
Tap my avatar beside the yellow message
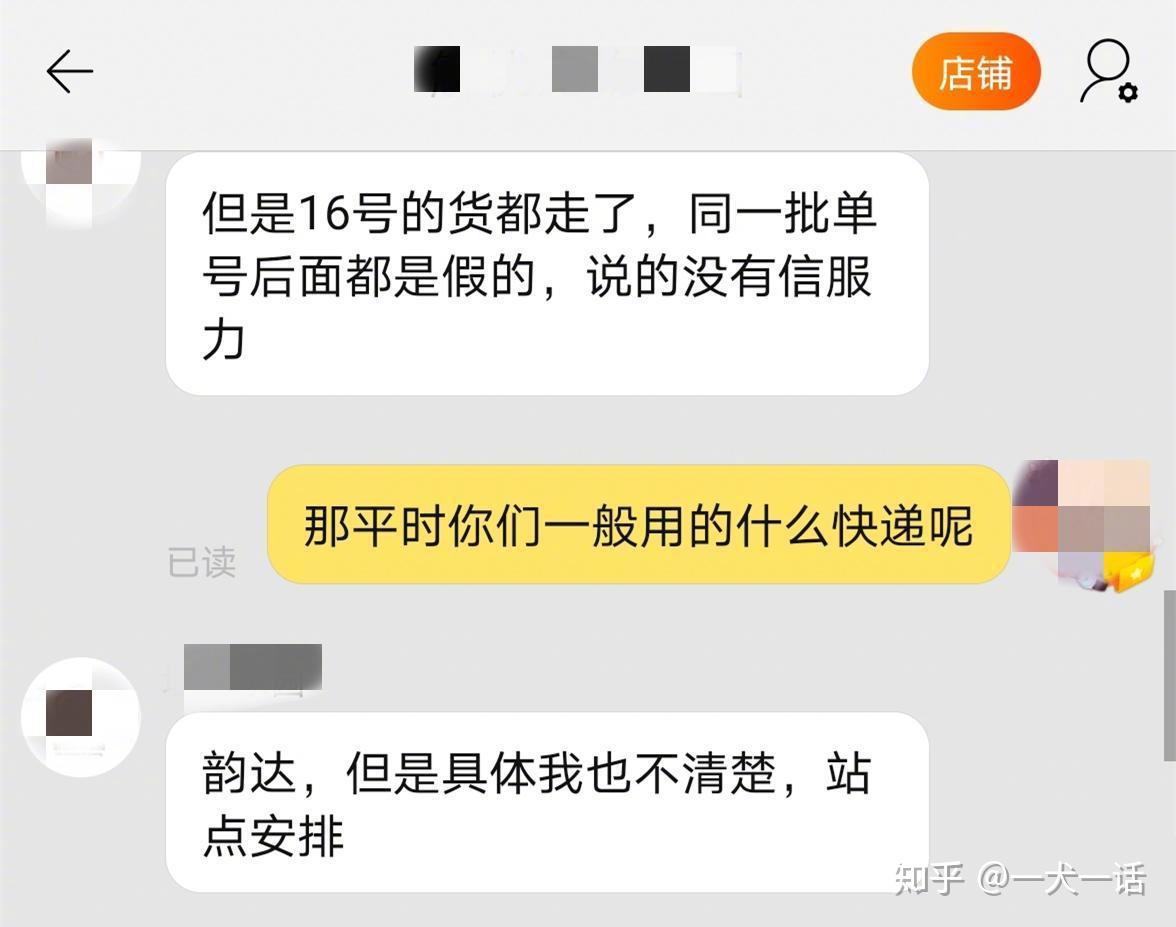(1082, 523)
